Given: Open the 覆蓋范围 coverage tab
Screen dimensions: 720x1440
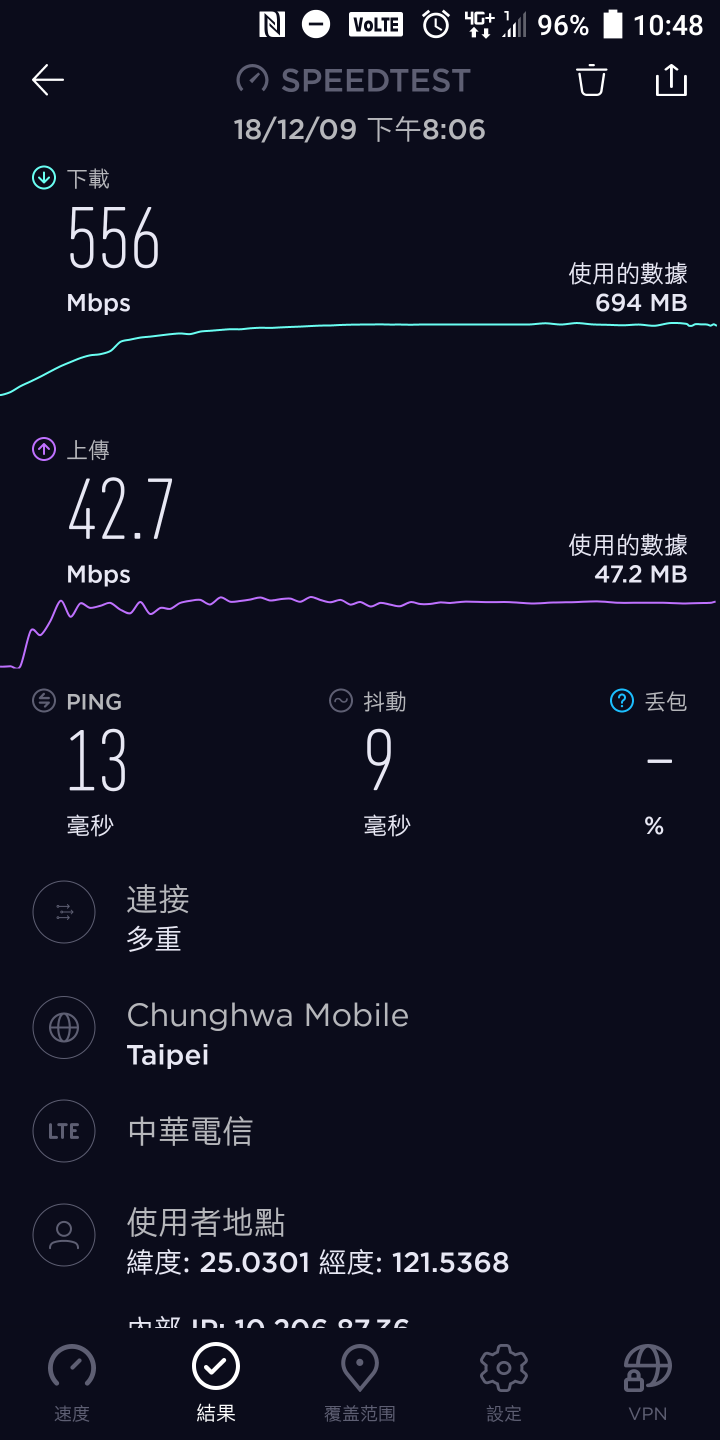Looking at the screenshot, I should click(360, 1383).
